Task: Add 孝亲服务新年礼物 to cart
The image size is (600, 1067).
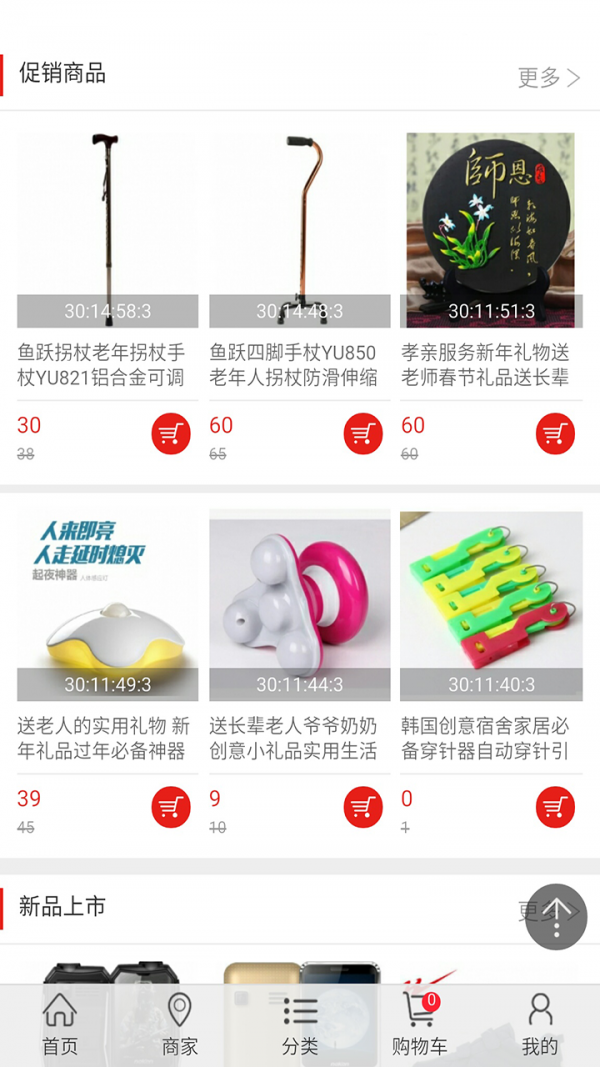Action: (x=555, y=434)
